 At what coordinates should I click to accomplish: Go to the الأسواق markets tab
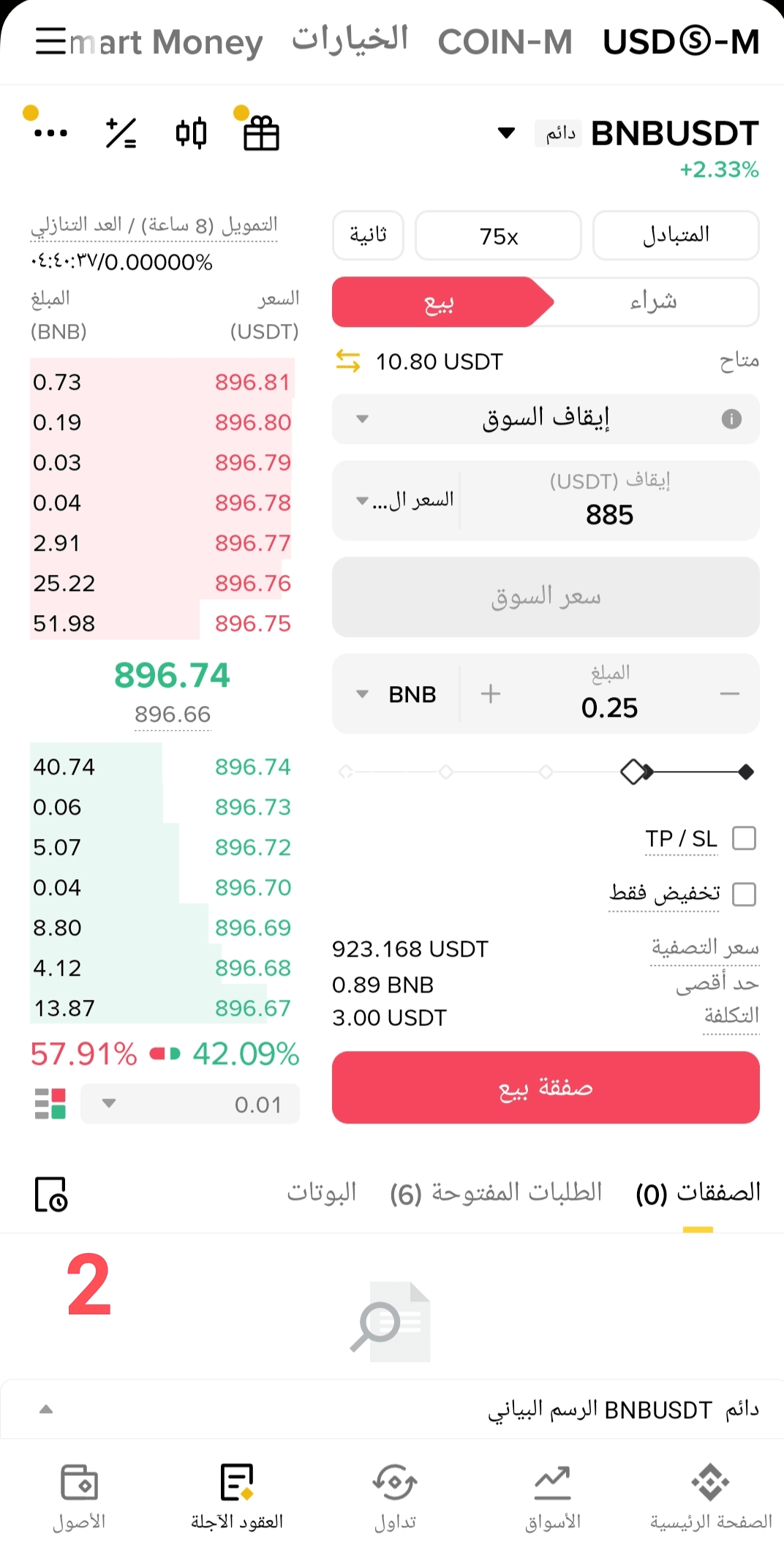pyautogui.click(x=552, y=1496)
